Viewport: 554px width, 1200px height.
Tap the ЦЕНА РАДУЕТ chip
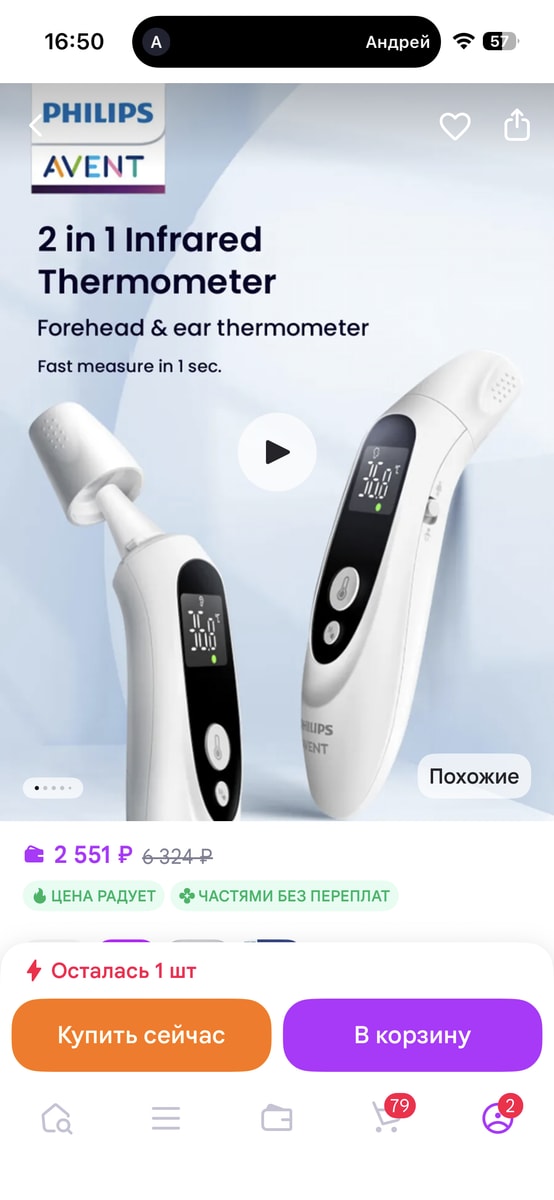pyautogui.click(x=94, y=896)
